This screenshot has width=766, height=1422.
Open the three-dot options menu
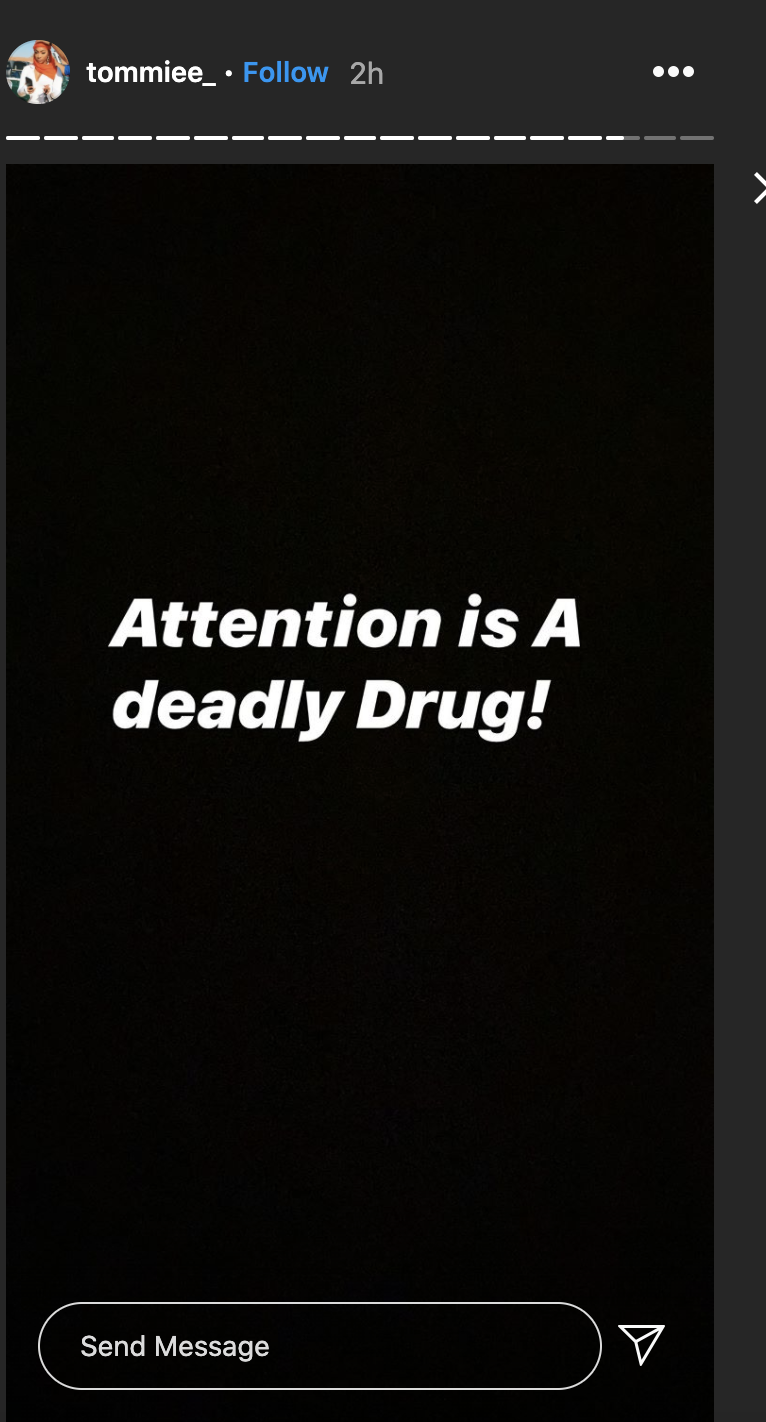tap(673, 72)
